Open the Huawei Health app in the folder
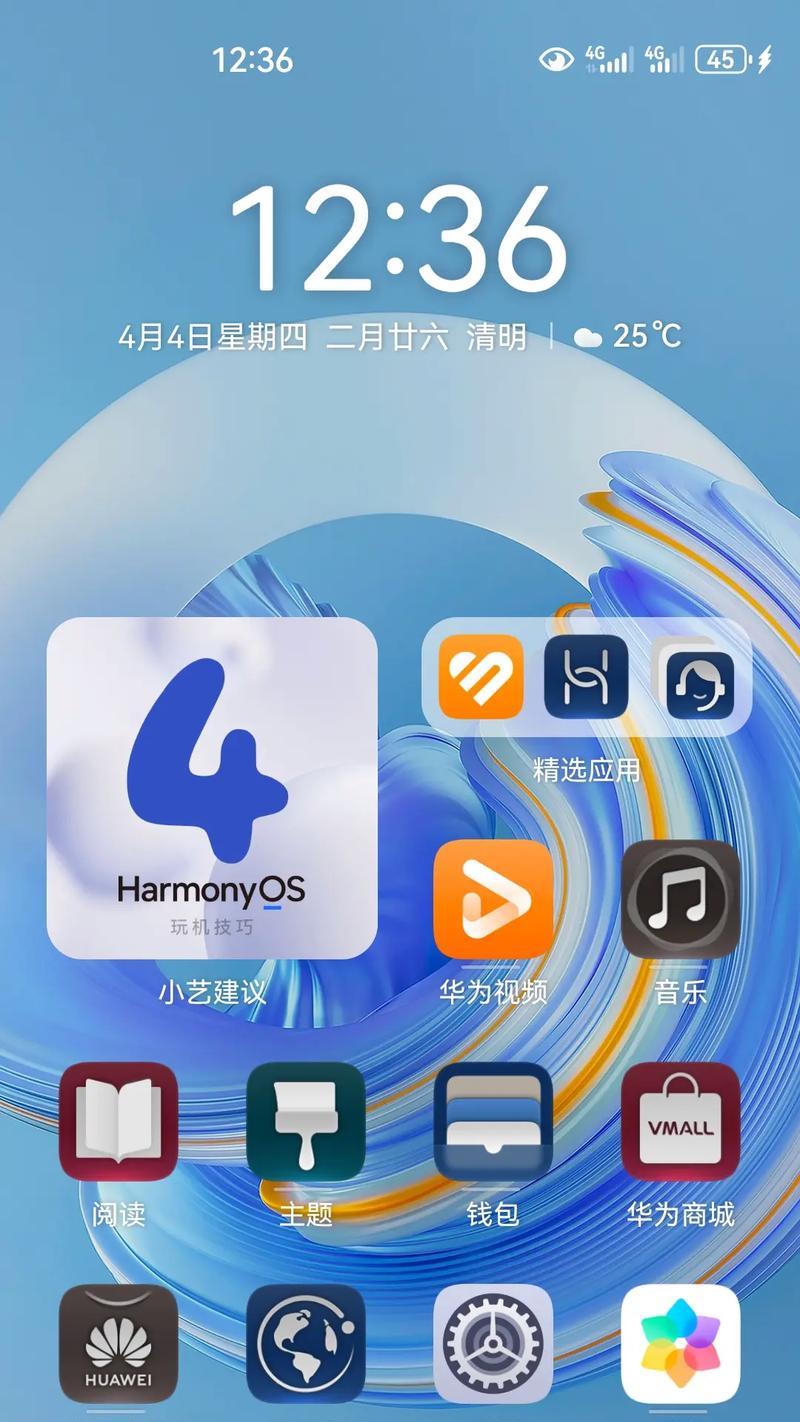Viewport: 800px width, 1422px height. [x=481, y=677]
